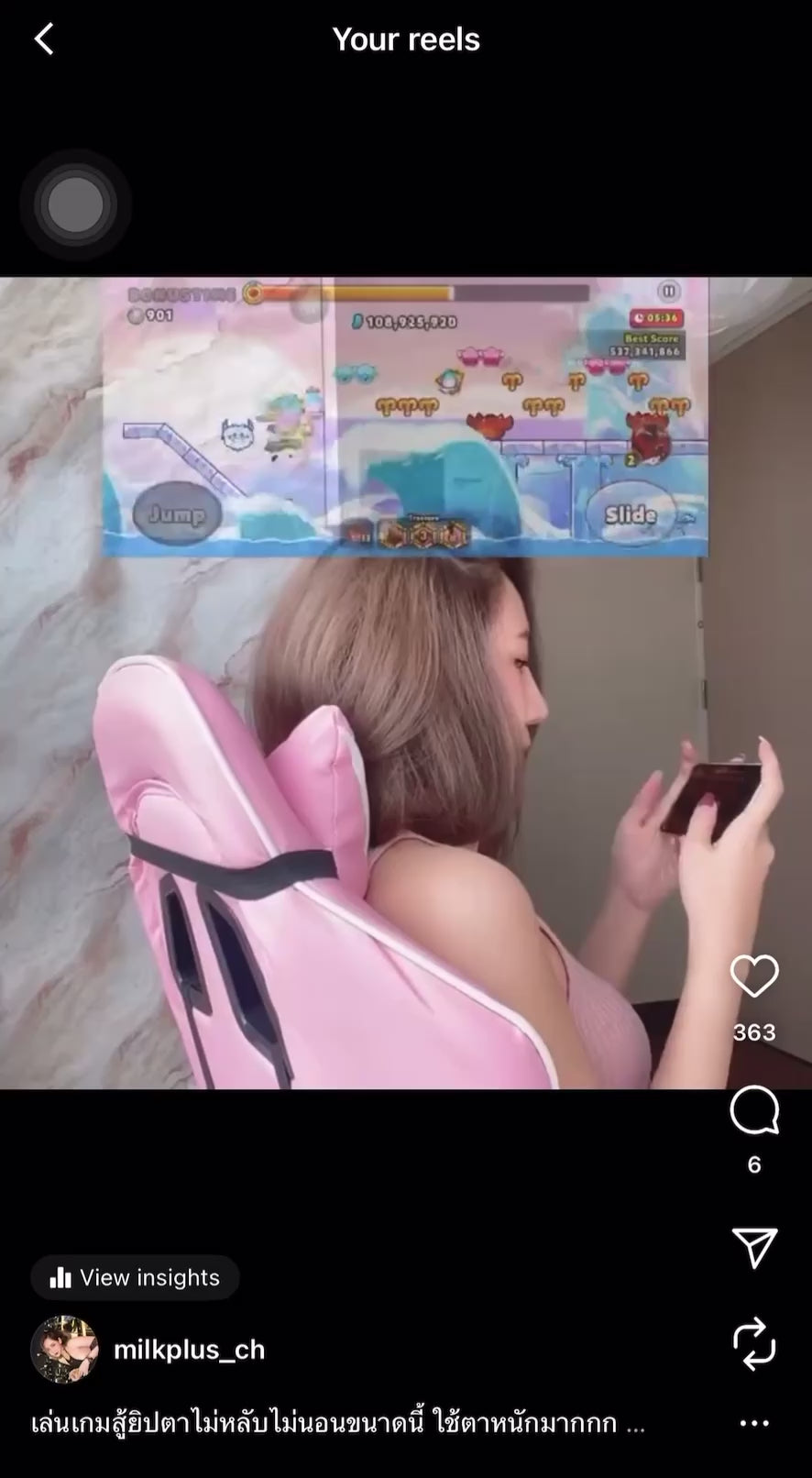This screenshot has height=1478, width=812.
Task: Go back from Your reels
Action: (x=43, y=39)
